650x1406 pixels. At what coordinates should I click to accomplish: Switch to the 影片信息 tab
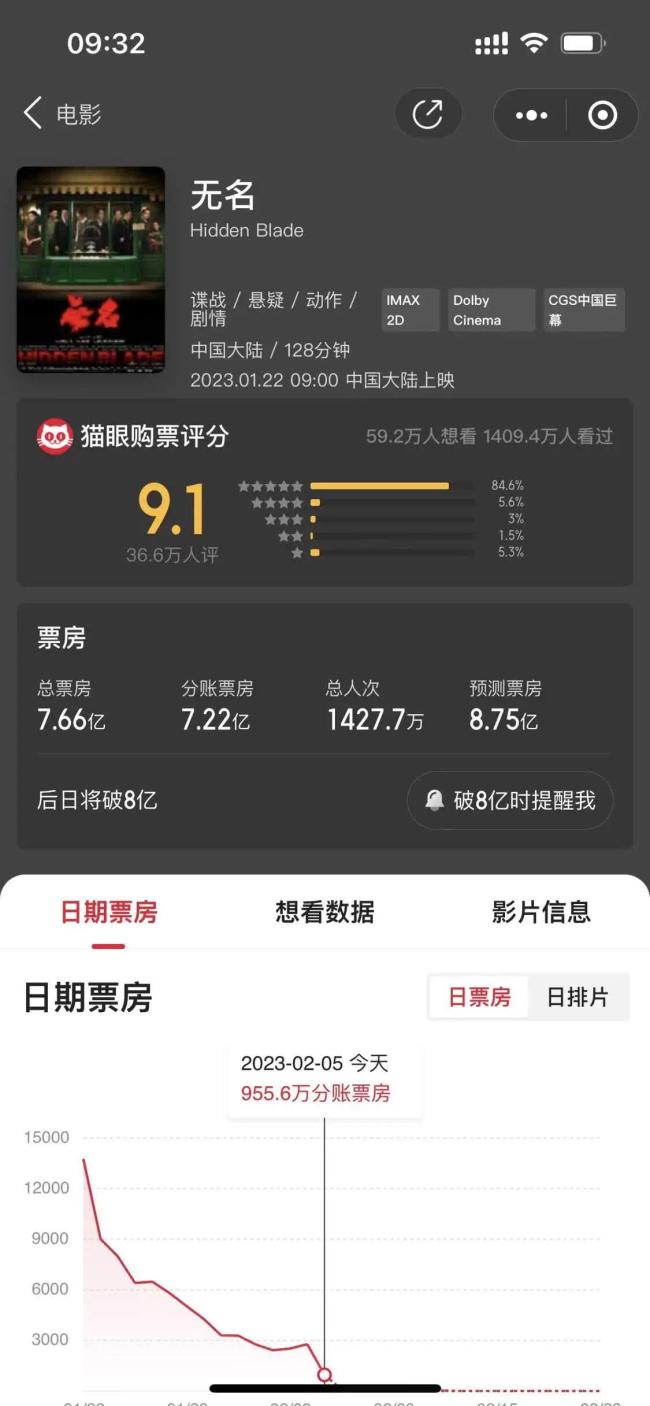(541, 912)
